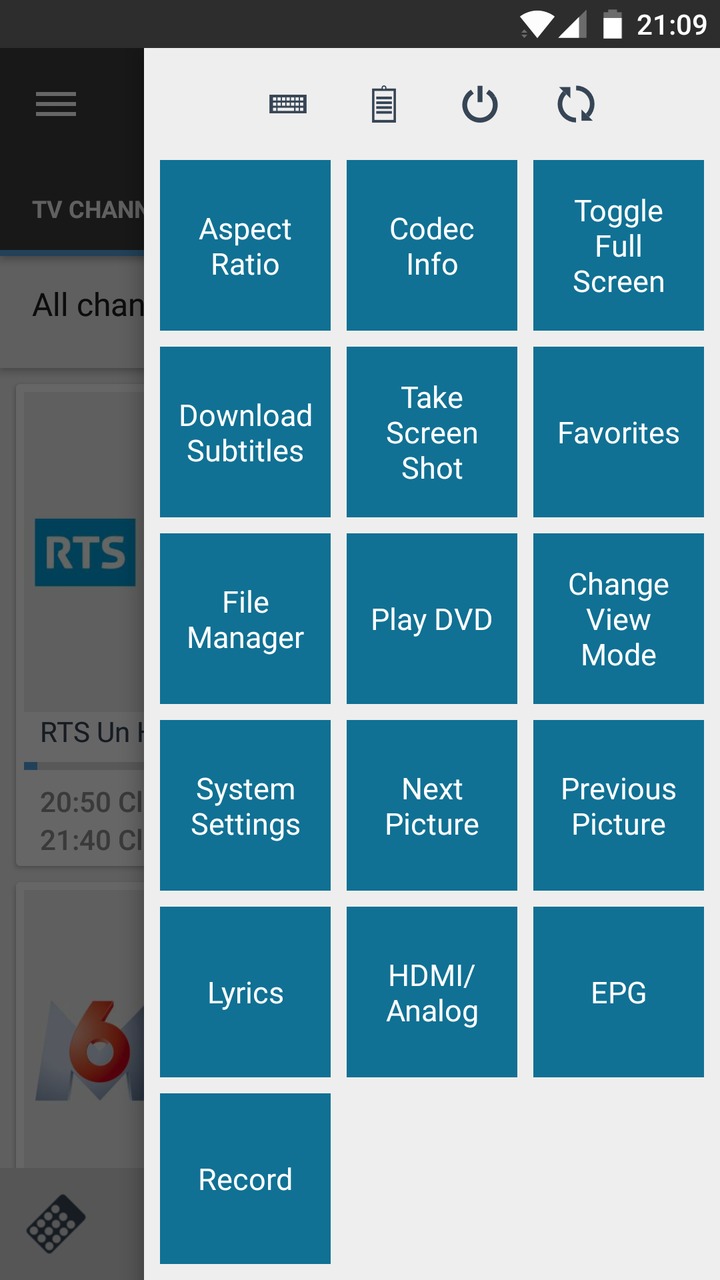720x1280 pixels.
Task: Change View Mode
Action: pos(618,619)
